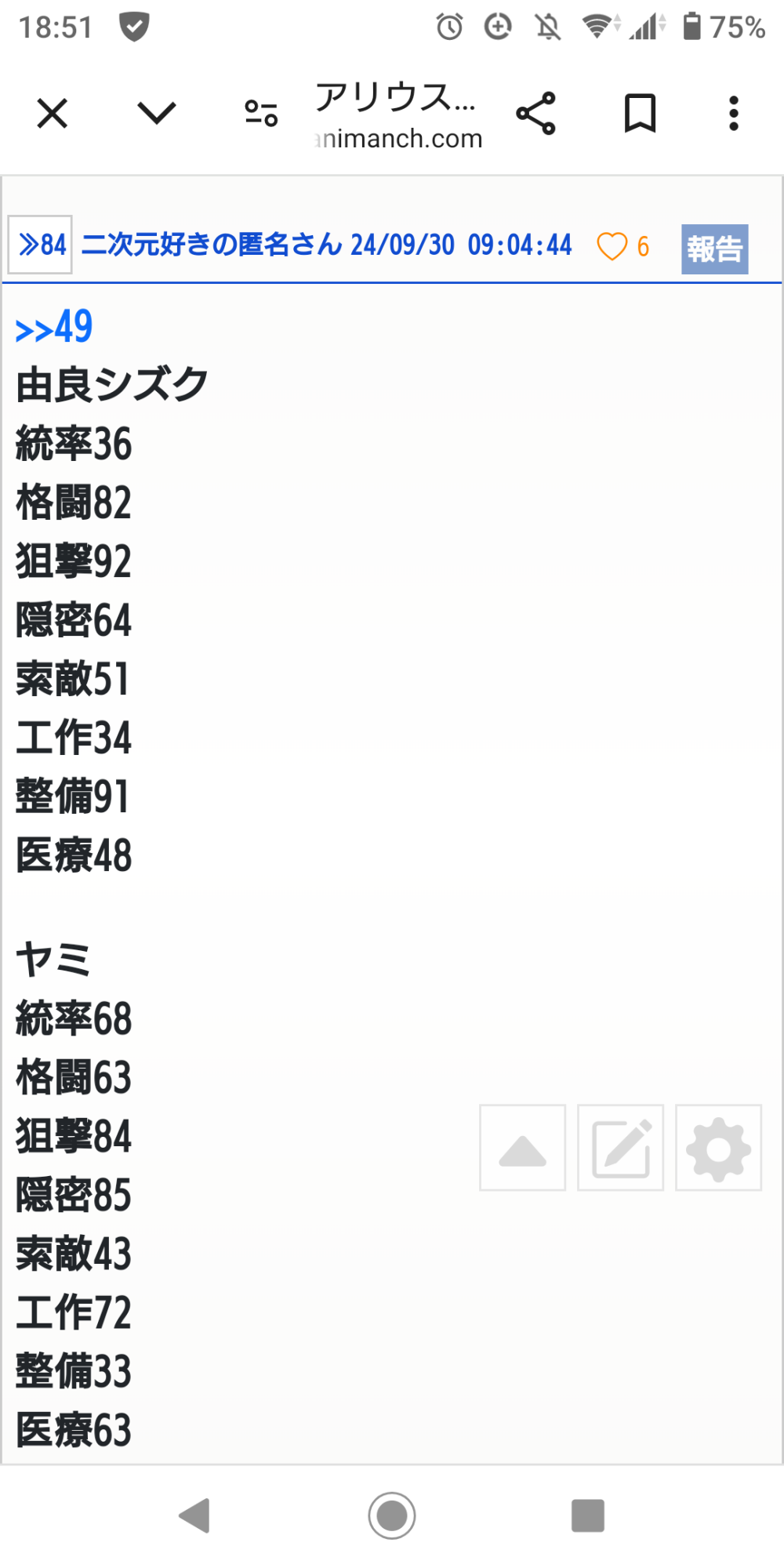Open the post number >>84 link
This screenshot has height=1568, width=784.
click(x=41, y=245)
